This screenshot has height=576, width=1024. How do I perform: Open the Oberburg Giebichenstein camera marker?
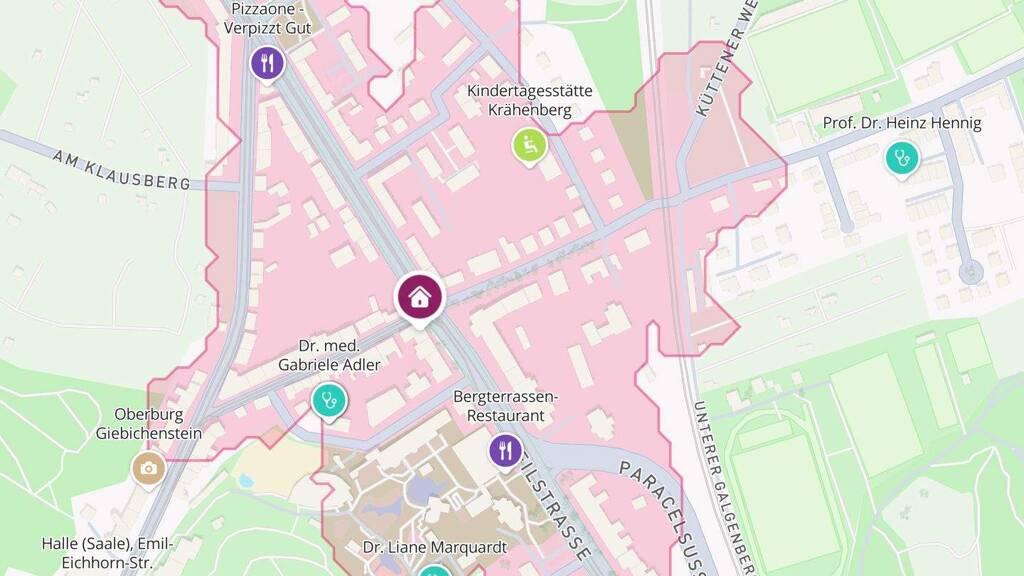coord(149,467)
